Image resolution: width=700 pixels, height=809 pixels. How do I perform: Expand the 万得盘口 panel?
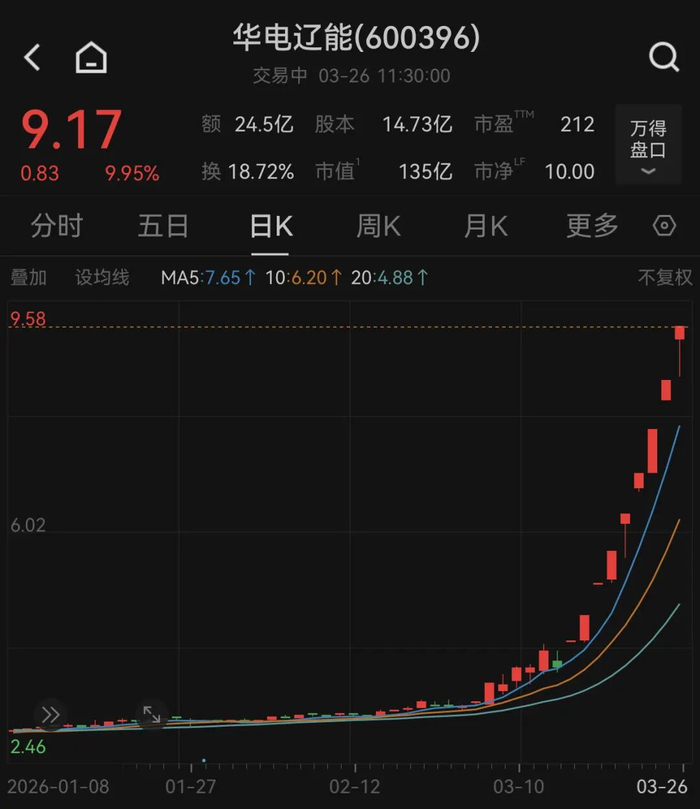click(x=648, y=145)
